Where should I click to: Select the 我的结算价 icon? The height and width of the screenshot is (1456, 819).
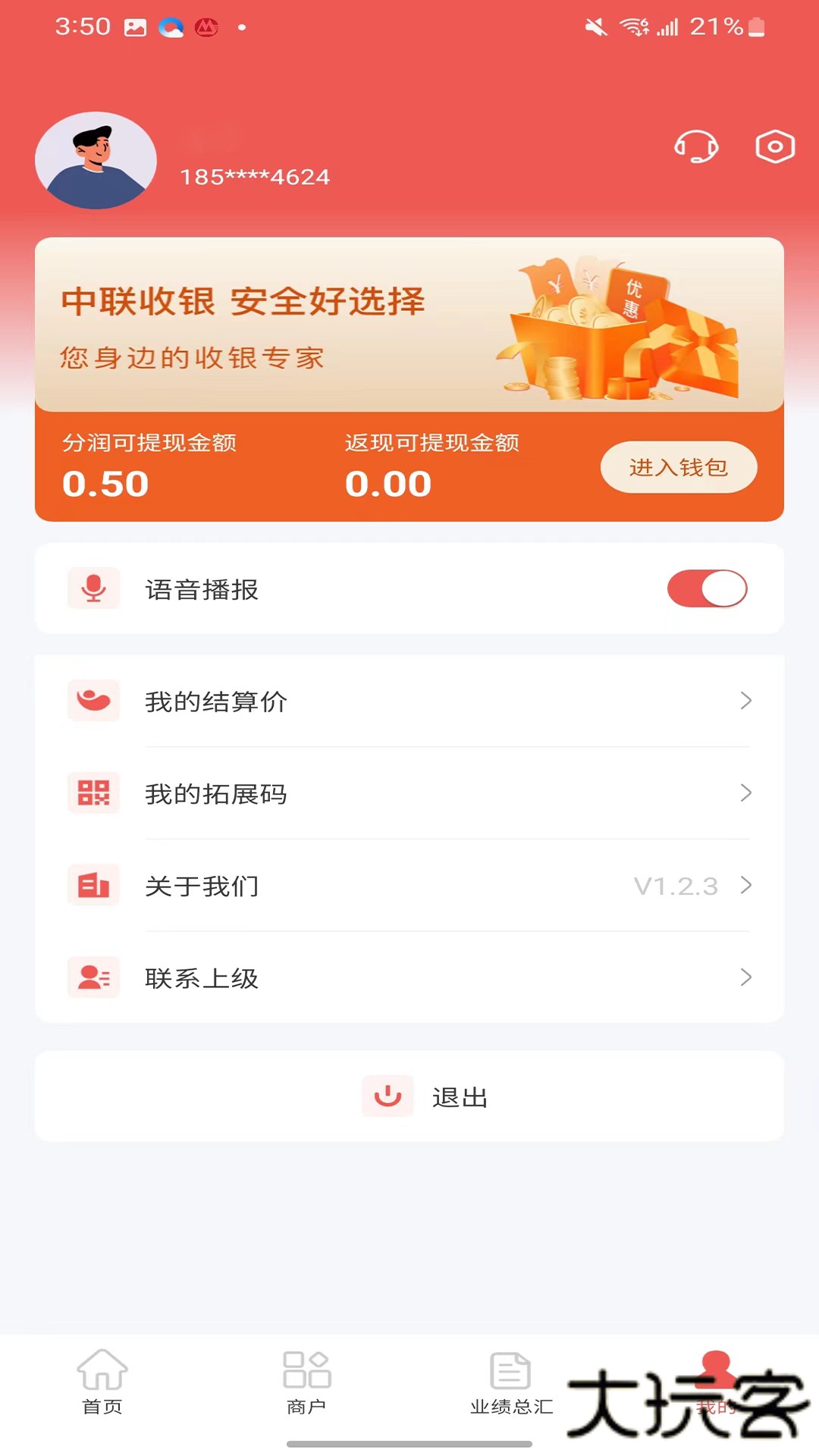pyautogui.click(x=93, y=701)
